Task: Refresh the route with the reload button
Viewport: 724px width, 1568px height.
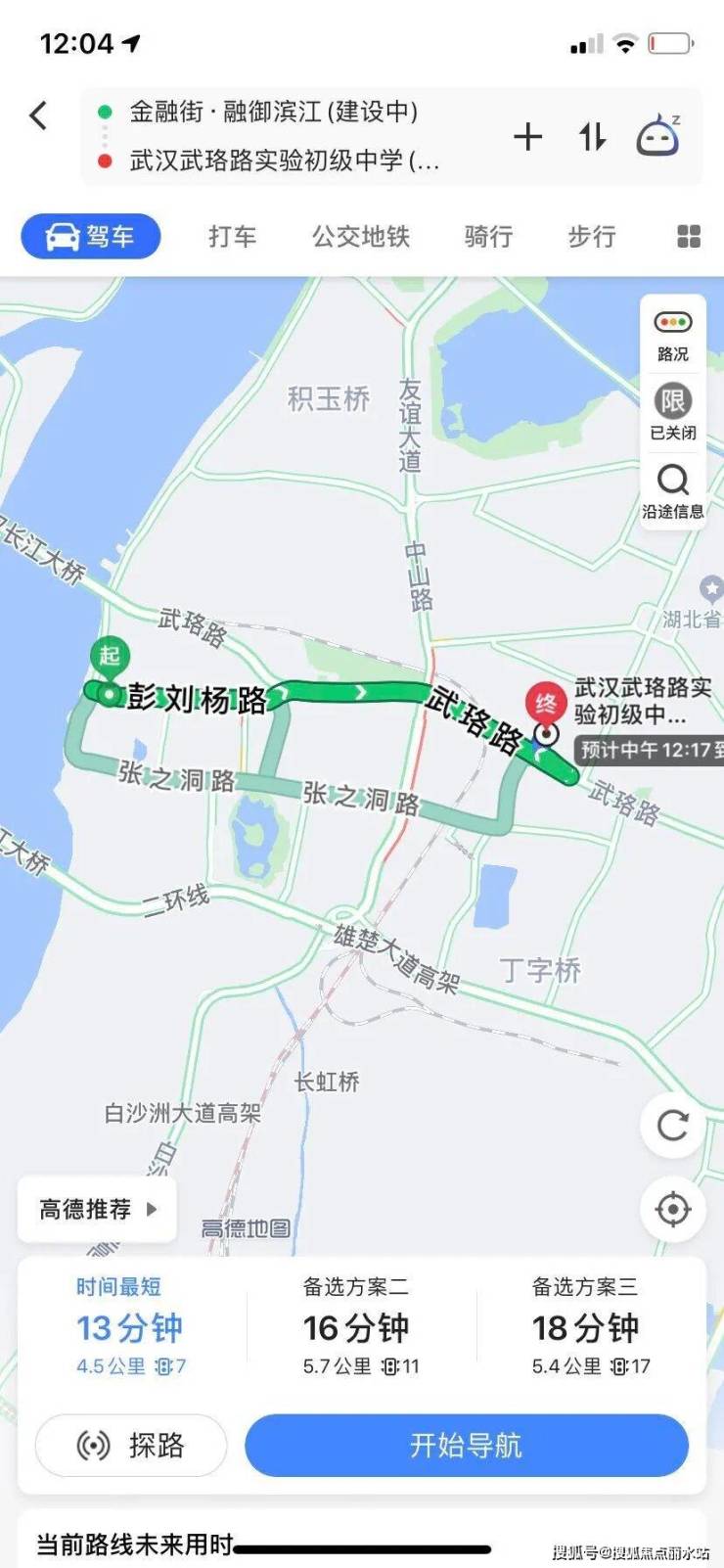Action: (672, 1125)
